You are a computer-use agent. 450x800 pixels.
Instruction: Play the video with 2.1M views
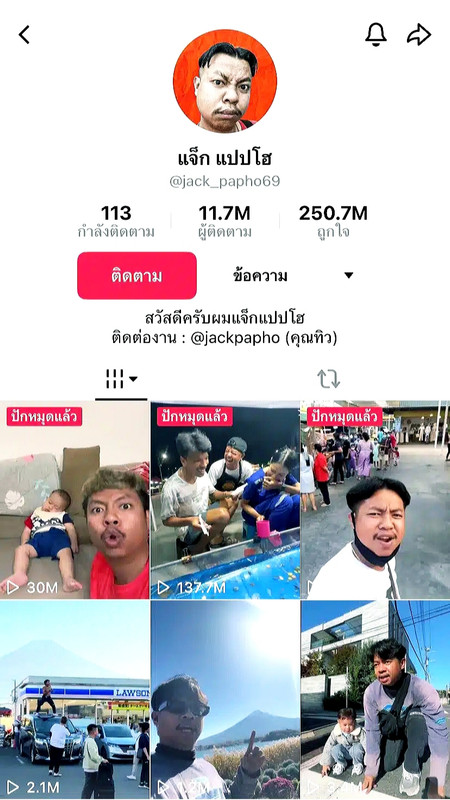coord(74,700)
